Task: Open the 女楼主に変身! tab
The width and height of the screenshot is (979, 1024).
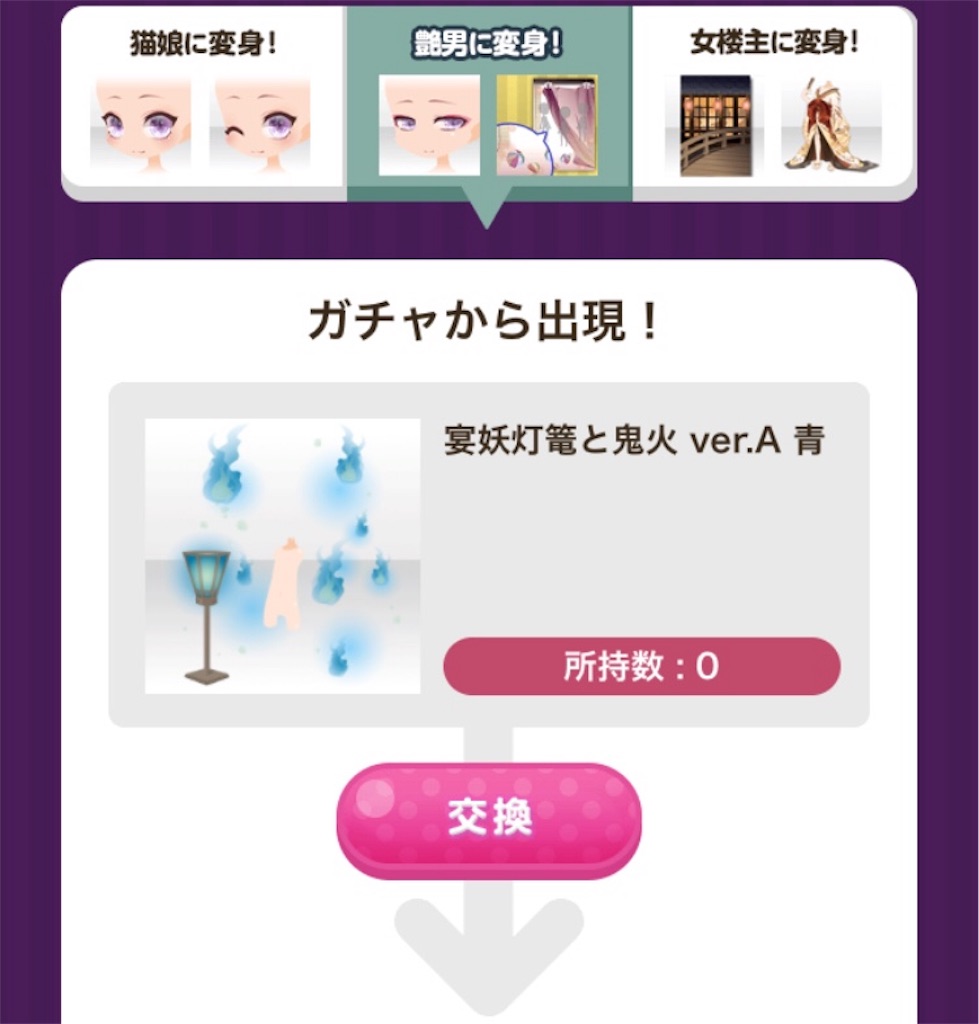Action: (x=774, y=105)
